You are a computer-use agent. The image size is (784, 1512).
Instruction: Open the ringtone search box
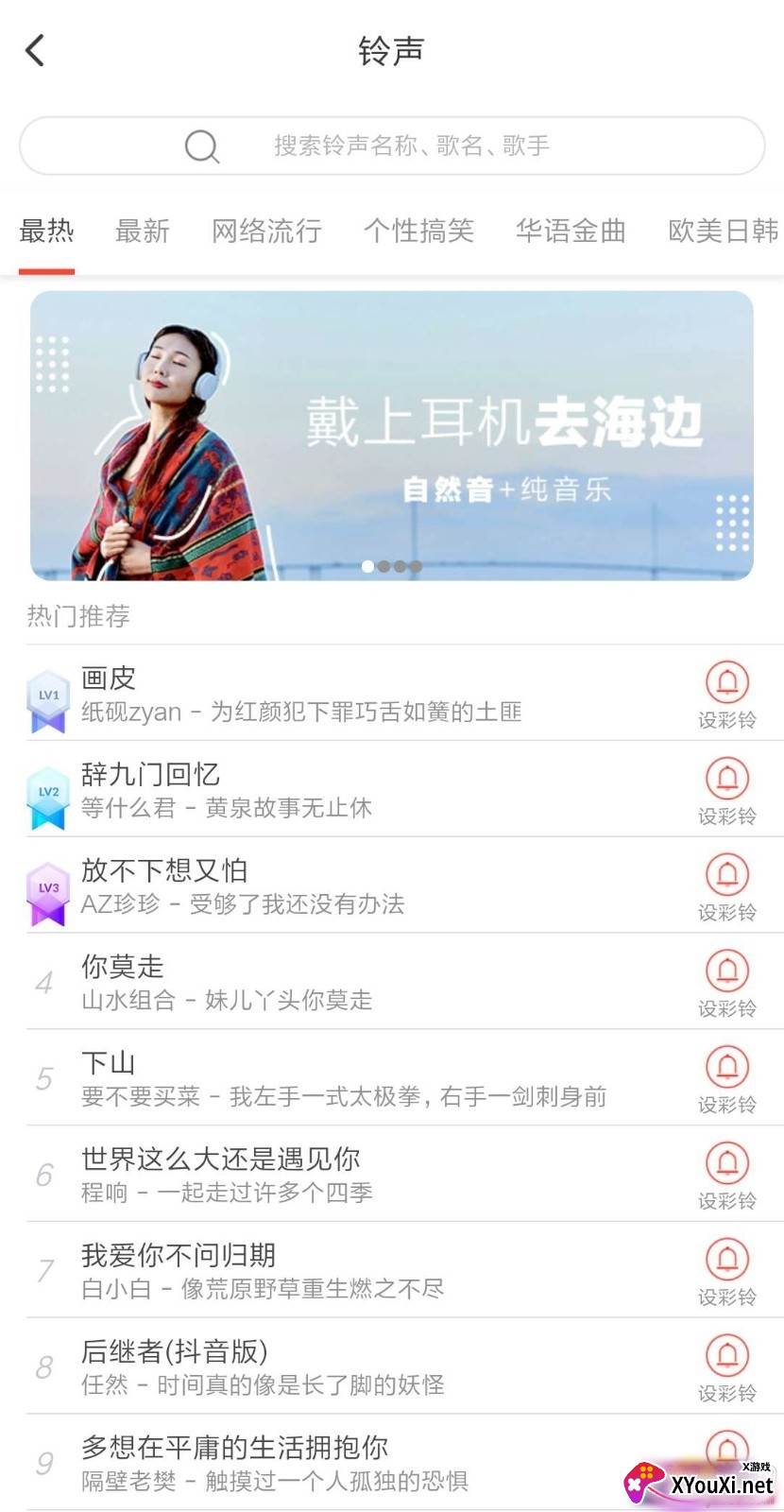click(391, 146)
